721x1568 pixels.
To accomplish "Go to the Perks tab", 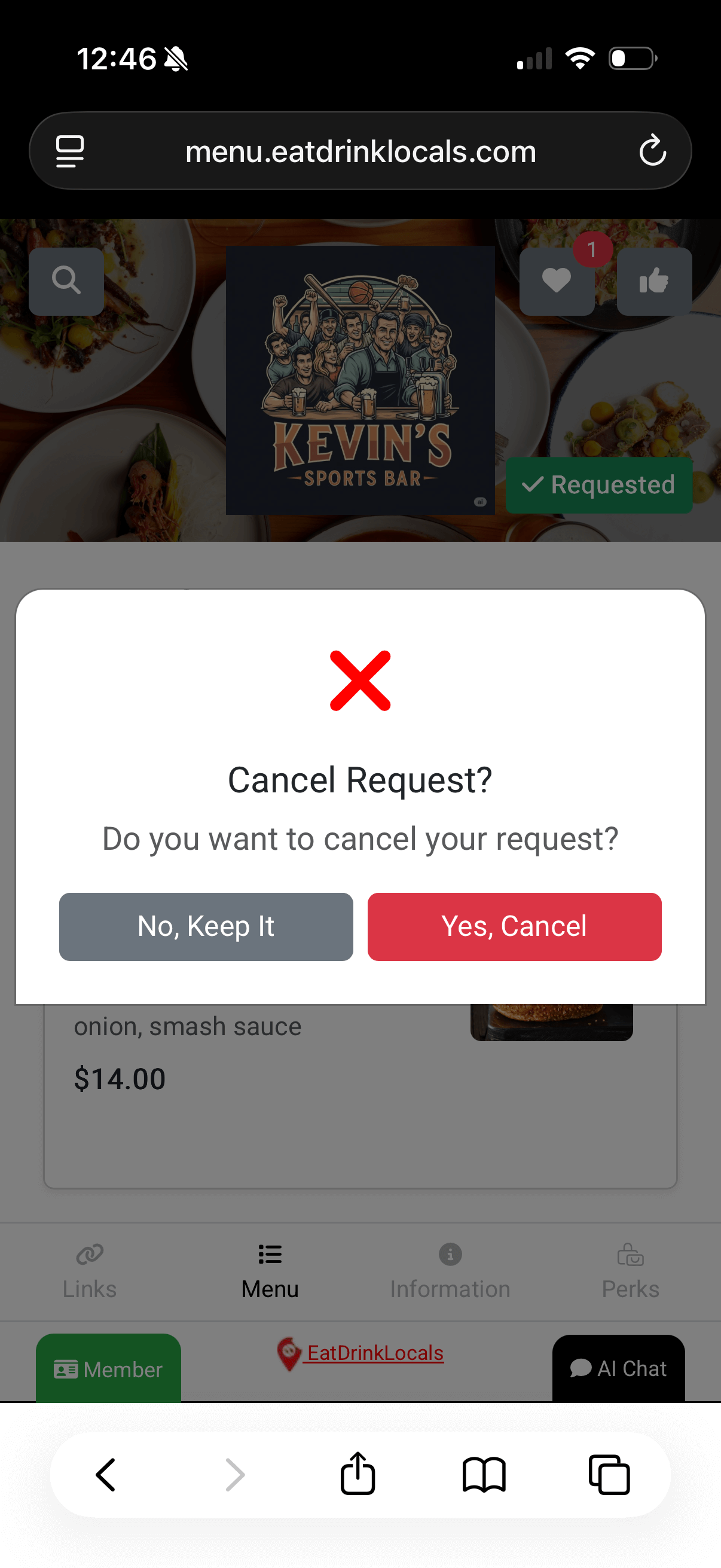I will point(630,1270).
